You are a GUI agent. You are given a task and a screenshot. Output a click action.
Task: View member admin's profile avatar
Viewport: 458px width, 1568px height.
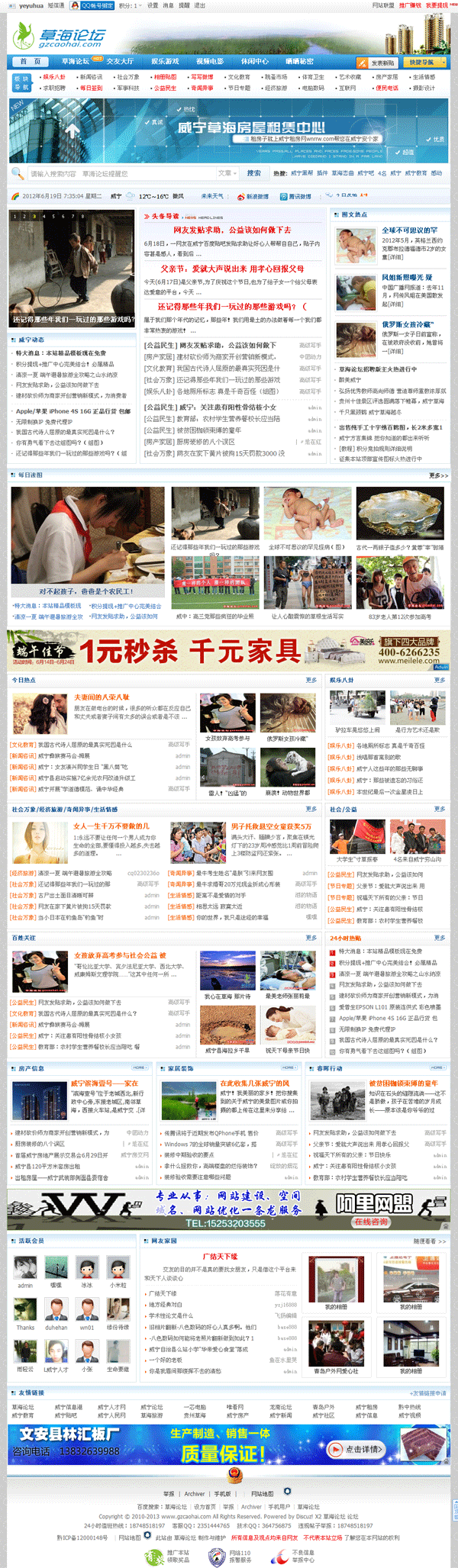25,1267
